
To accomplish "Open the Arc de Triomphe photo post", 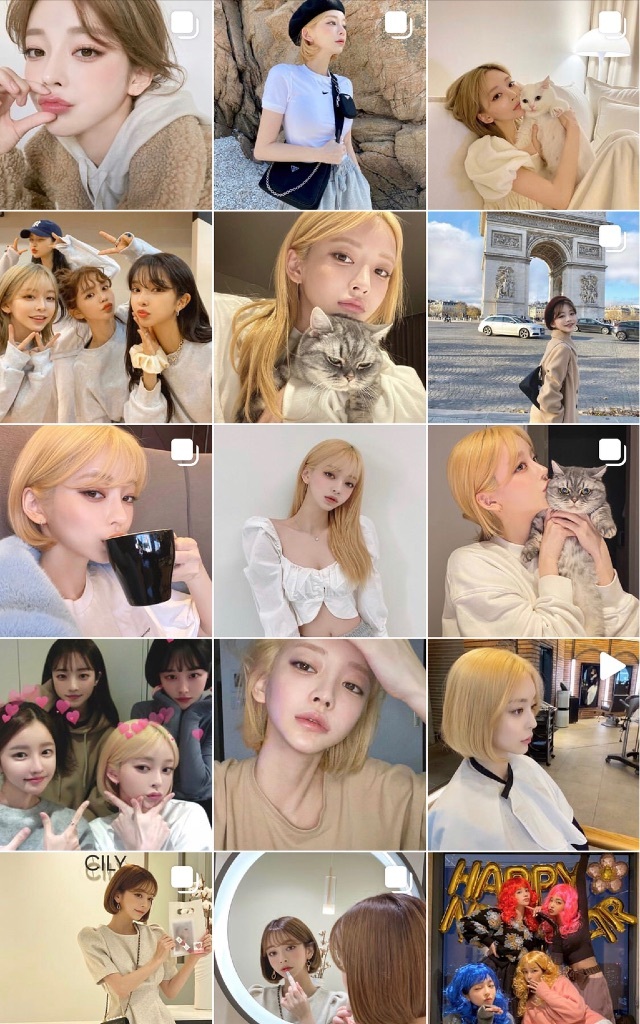I will [x=533, y=317].
